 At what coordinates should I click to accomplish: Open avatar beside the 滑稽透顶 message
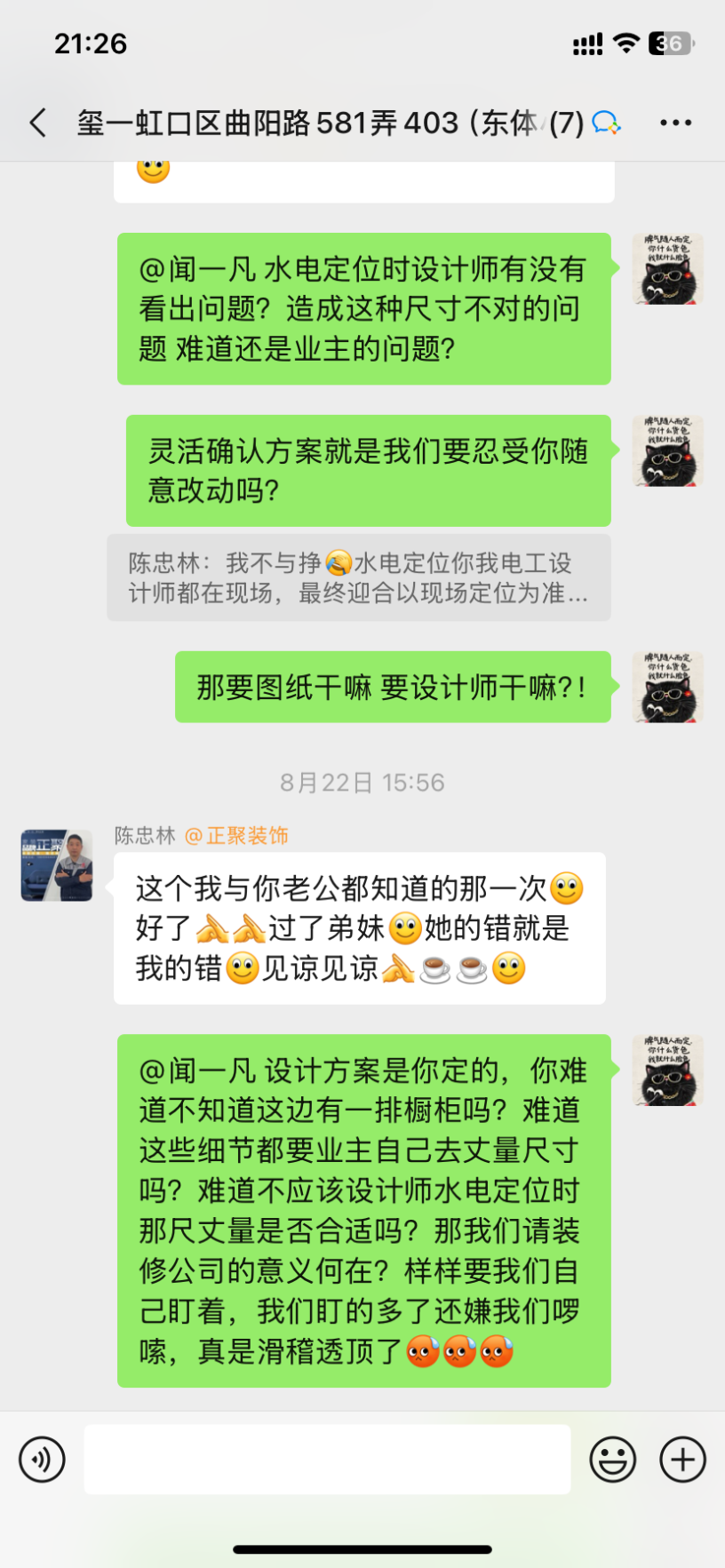click(x=667, y=1070)
